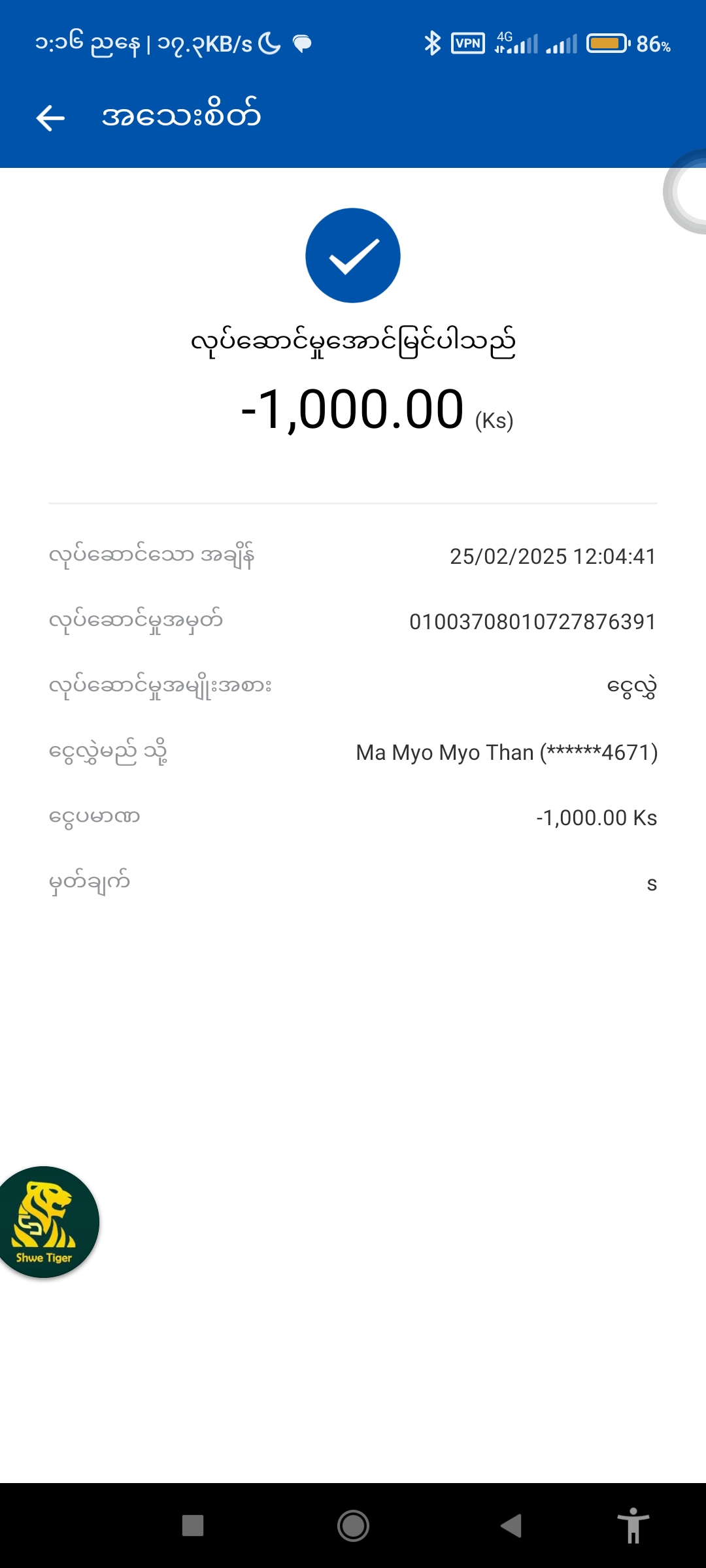Tap the system back triangle button
This screenshot has height=1568, width=706.
point(511,1526)
